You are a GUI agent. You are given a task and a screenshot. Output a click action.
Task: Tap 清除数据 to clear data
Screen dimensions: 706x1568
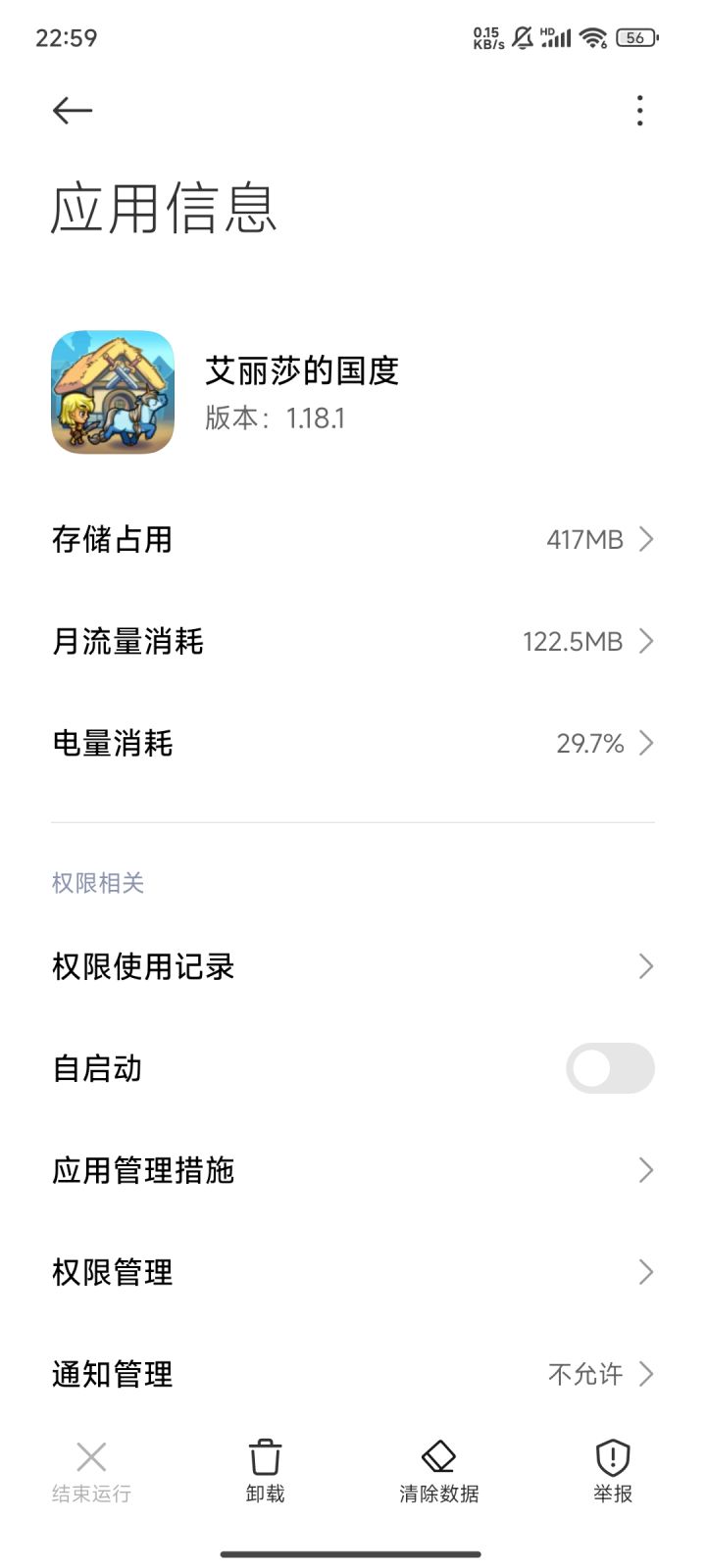pyautogui.click(x=438, y=1470)
